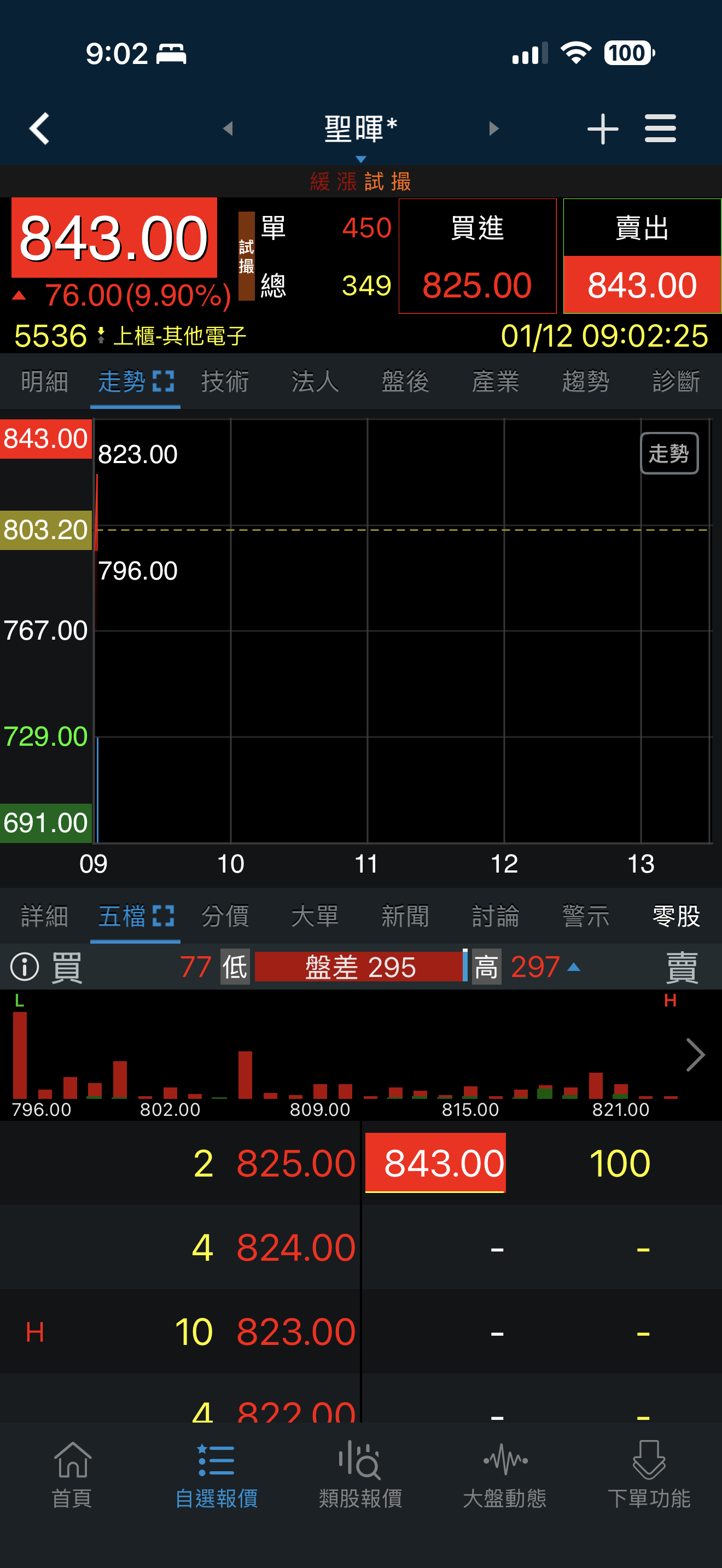Toggle the 走勢 chart mode button
The height and width of the screenshot is (1568, 722).
pos(668,453)
